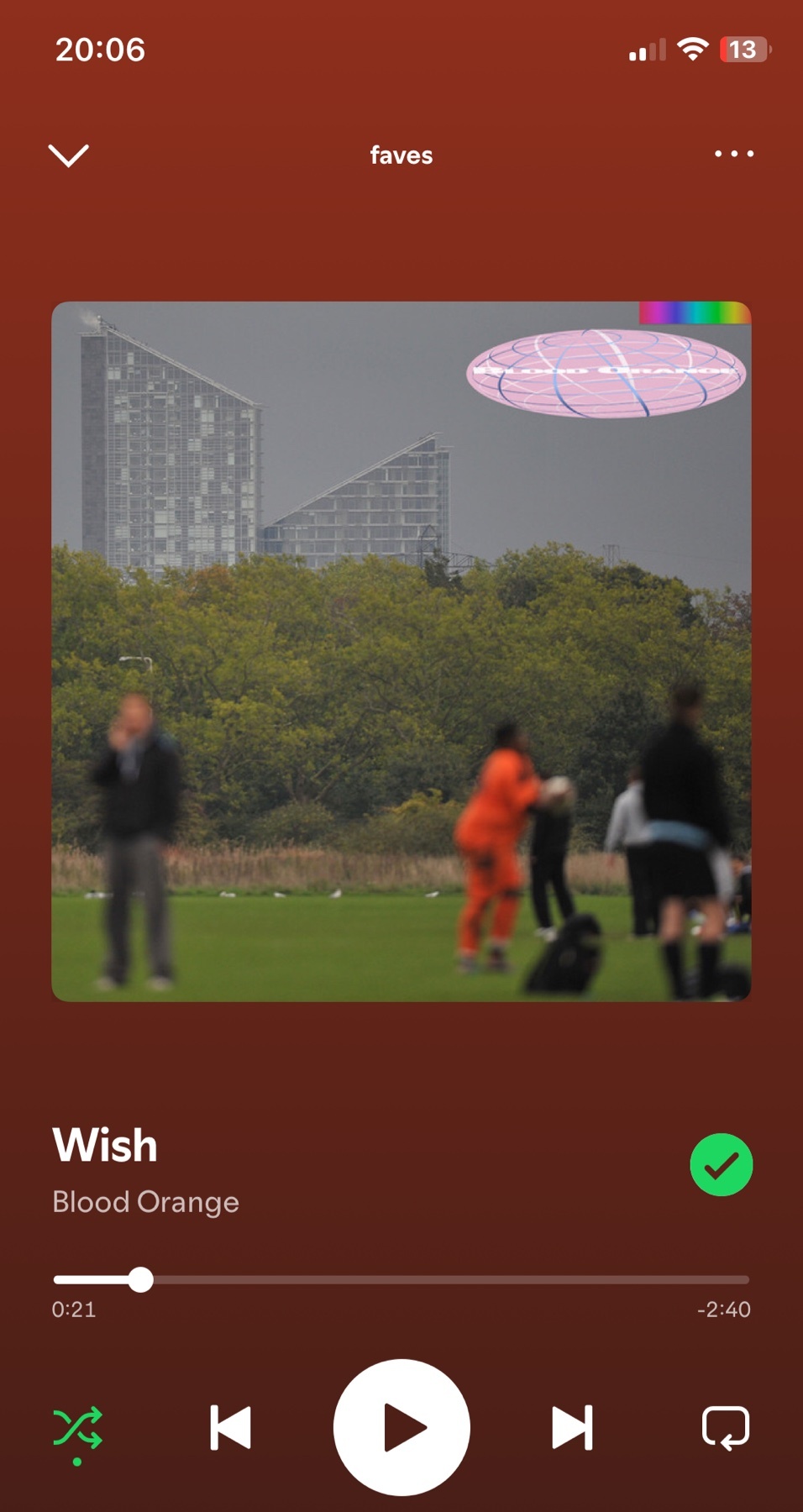Play the song Wish
Viewport: 803px width, 1512px height.
401,1427
